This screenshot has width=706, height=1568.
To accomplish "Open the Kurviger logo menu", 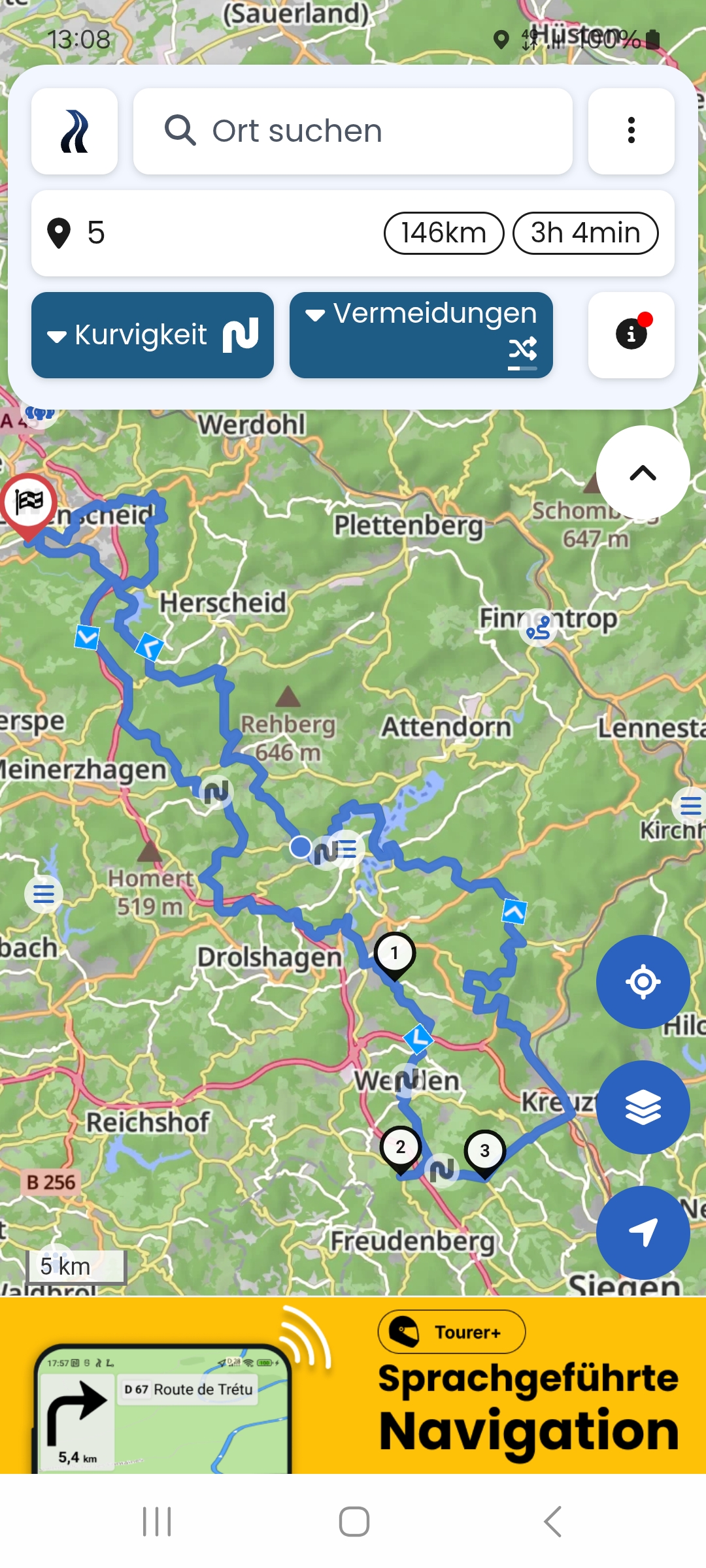I will point(75,131).
